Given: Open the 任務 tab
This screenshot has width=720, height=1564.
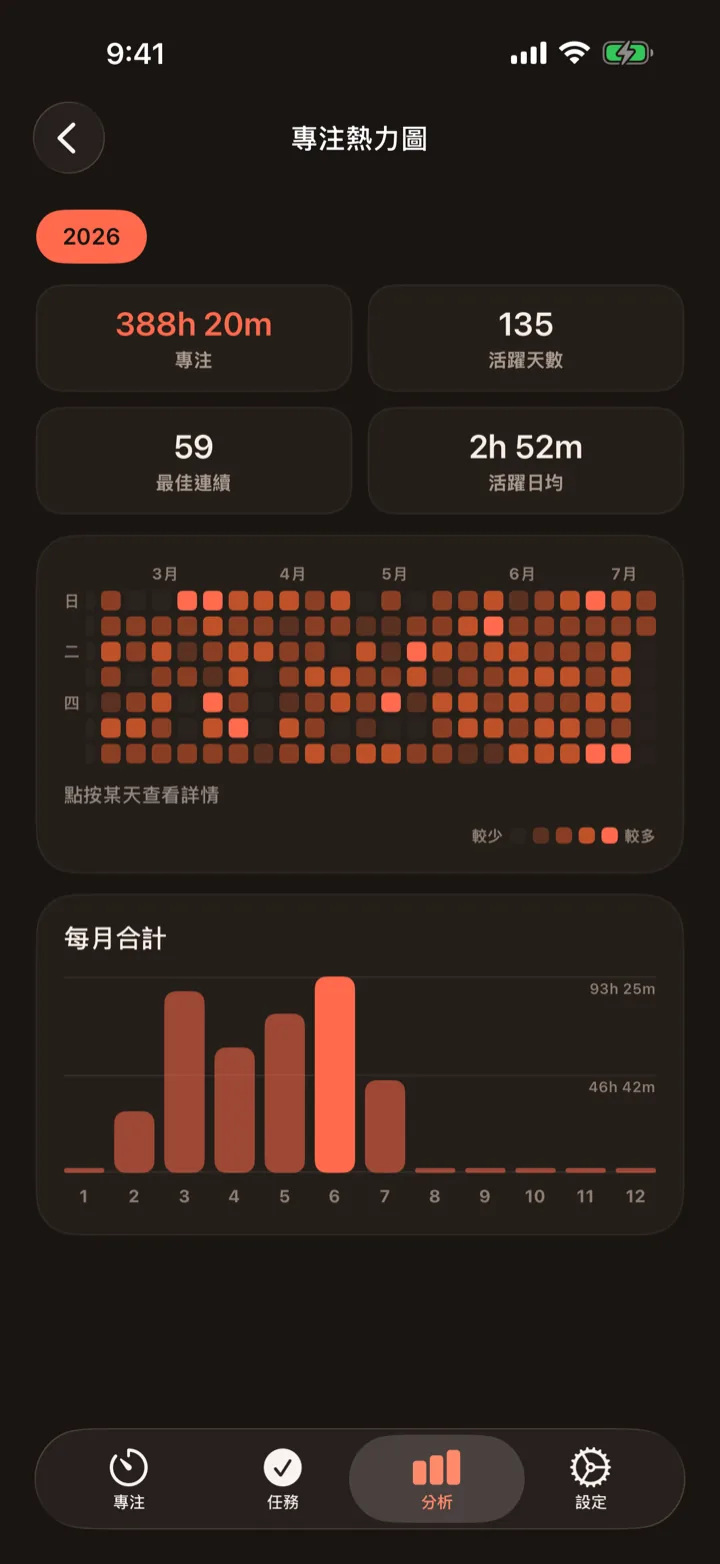Looking at the screenshot, I should 283,1479.
